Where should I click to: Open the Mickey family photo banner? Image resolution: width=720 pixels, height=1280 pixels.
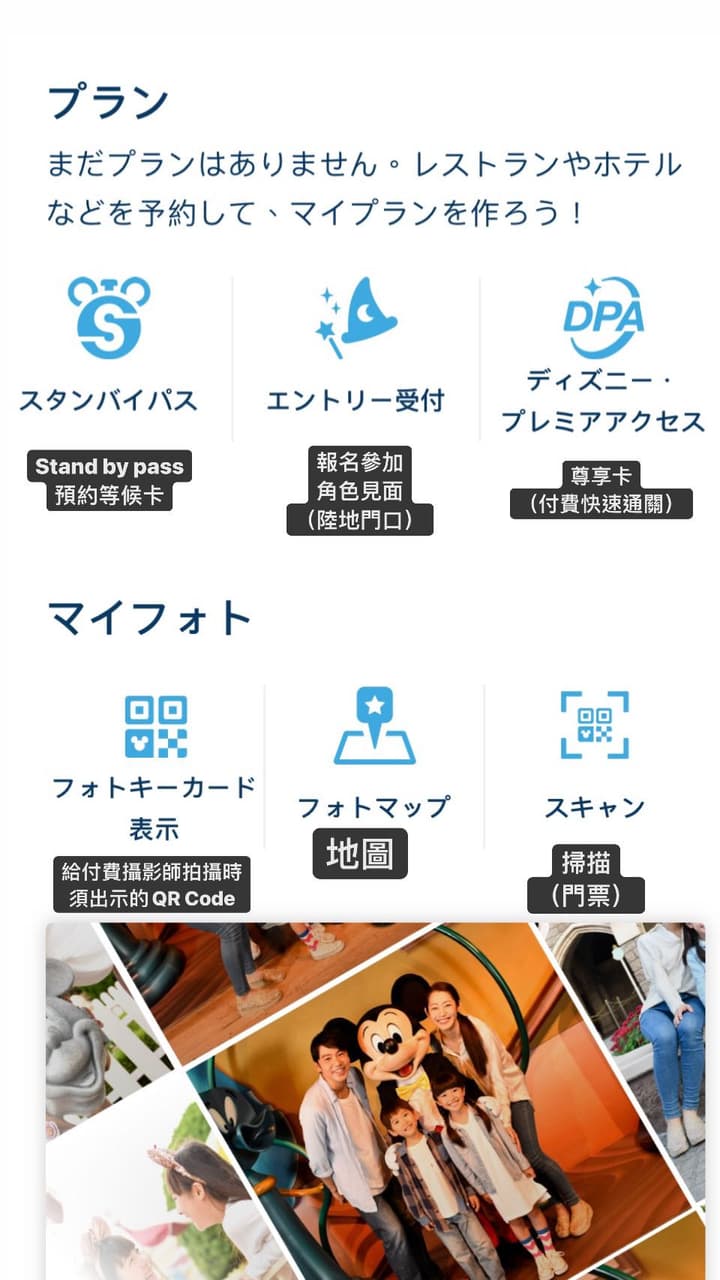(376, 1100)
